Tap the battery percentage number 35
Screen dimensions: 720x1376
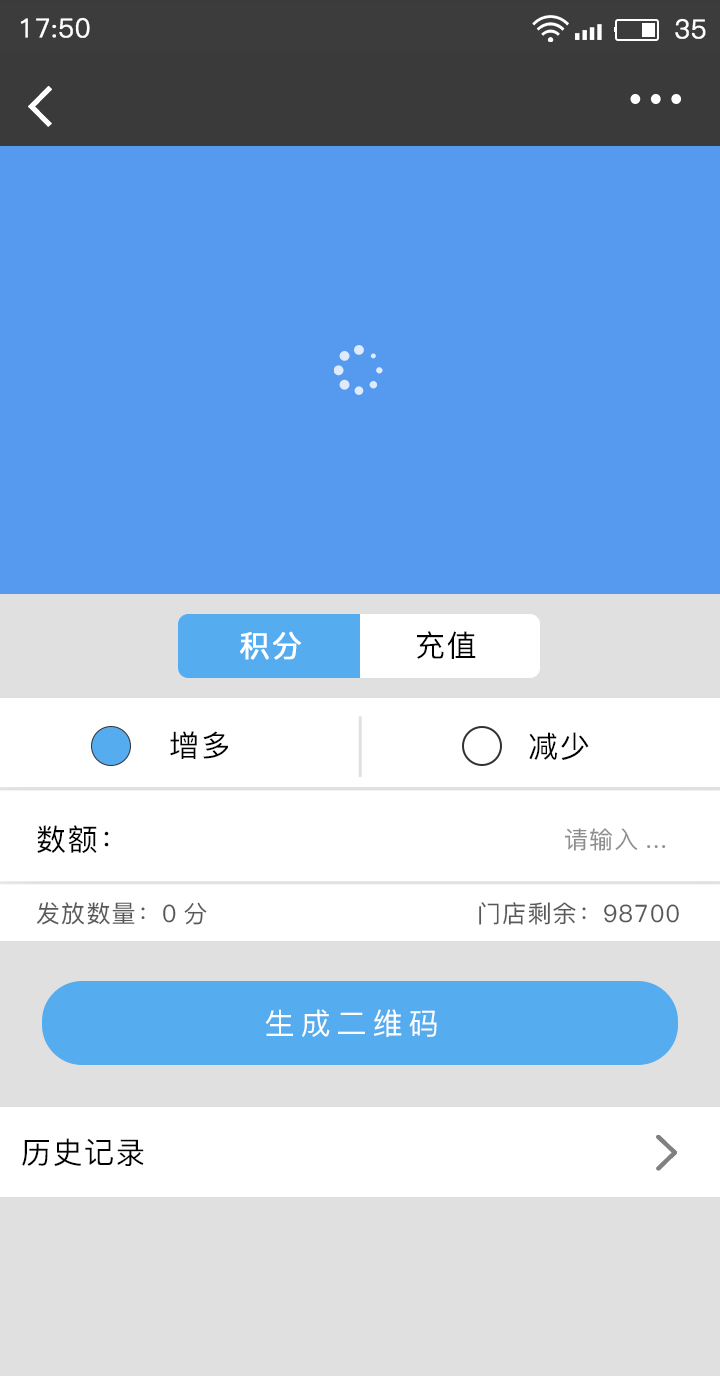693,29
